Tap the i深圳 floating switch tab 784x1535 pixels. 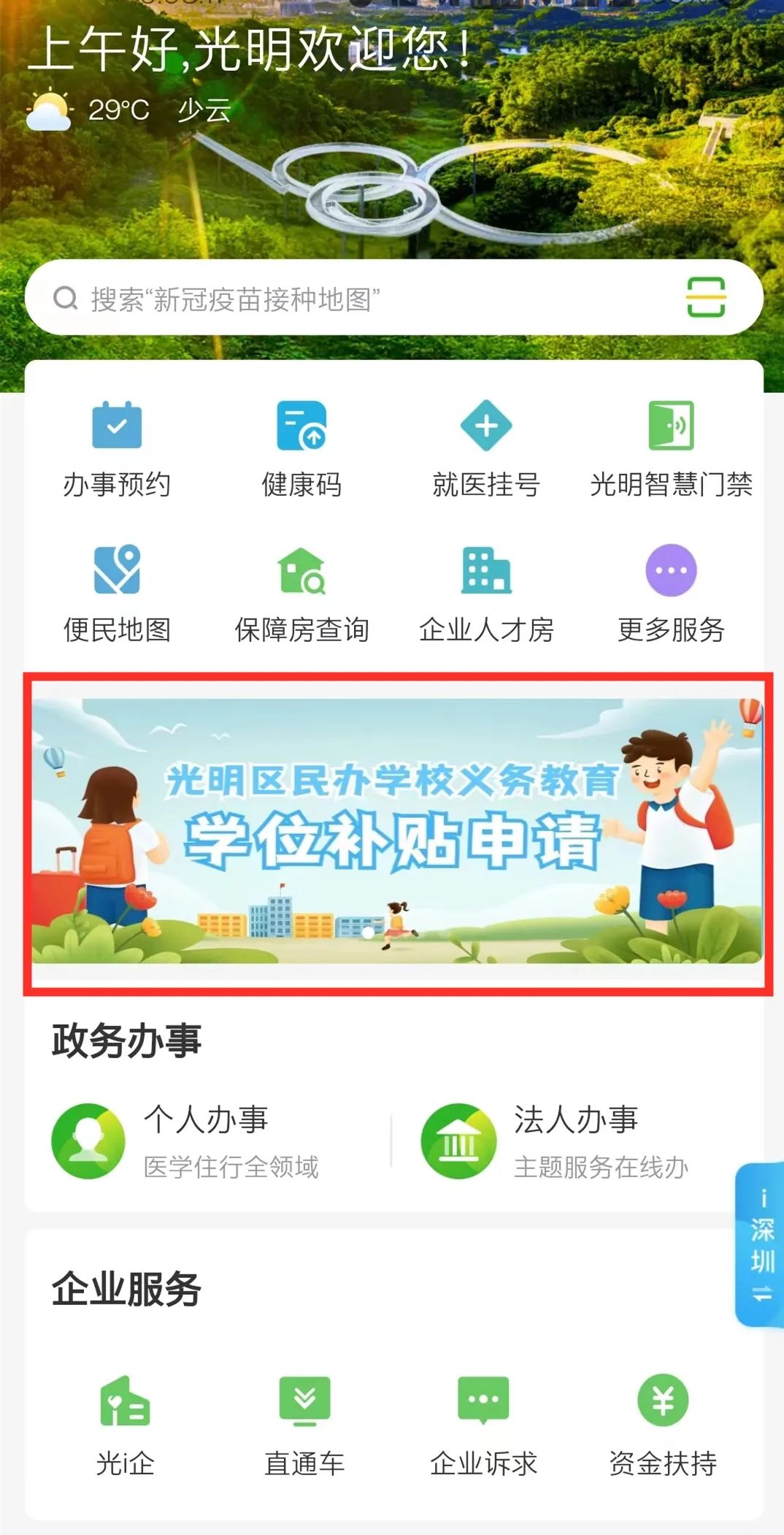tap(761, 1246)
